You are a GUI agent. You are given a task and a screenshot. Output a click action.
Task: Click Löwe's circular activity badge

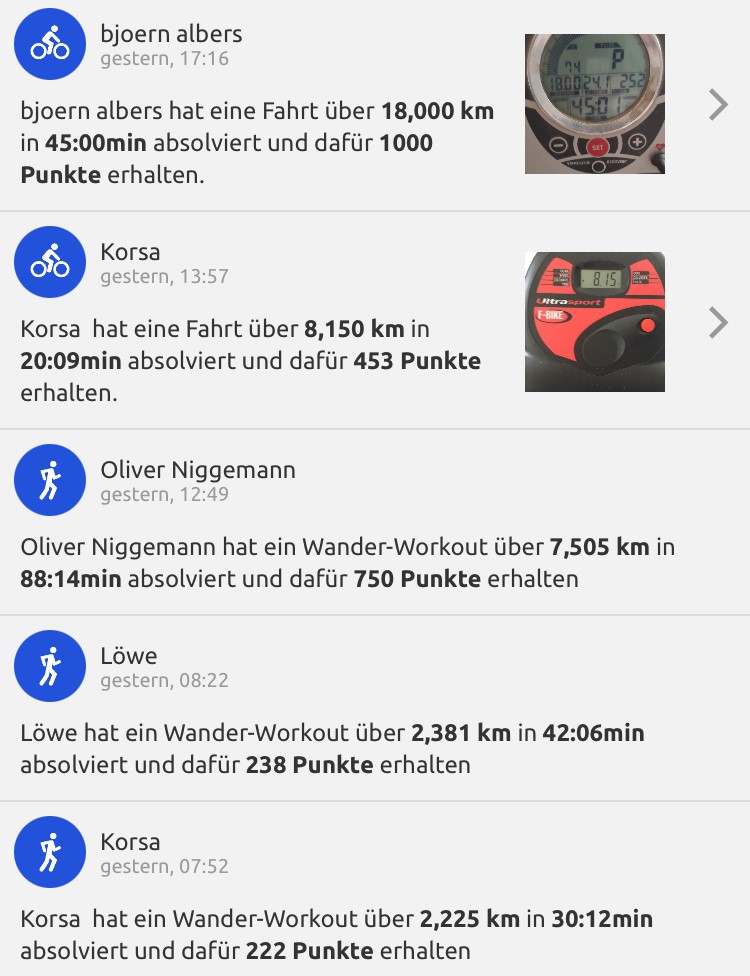pos(49,666)
